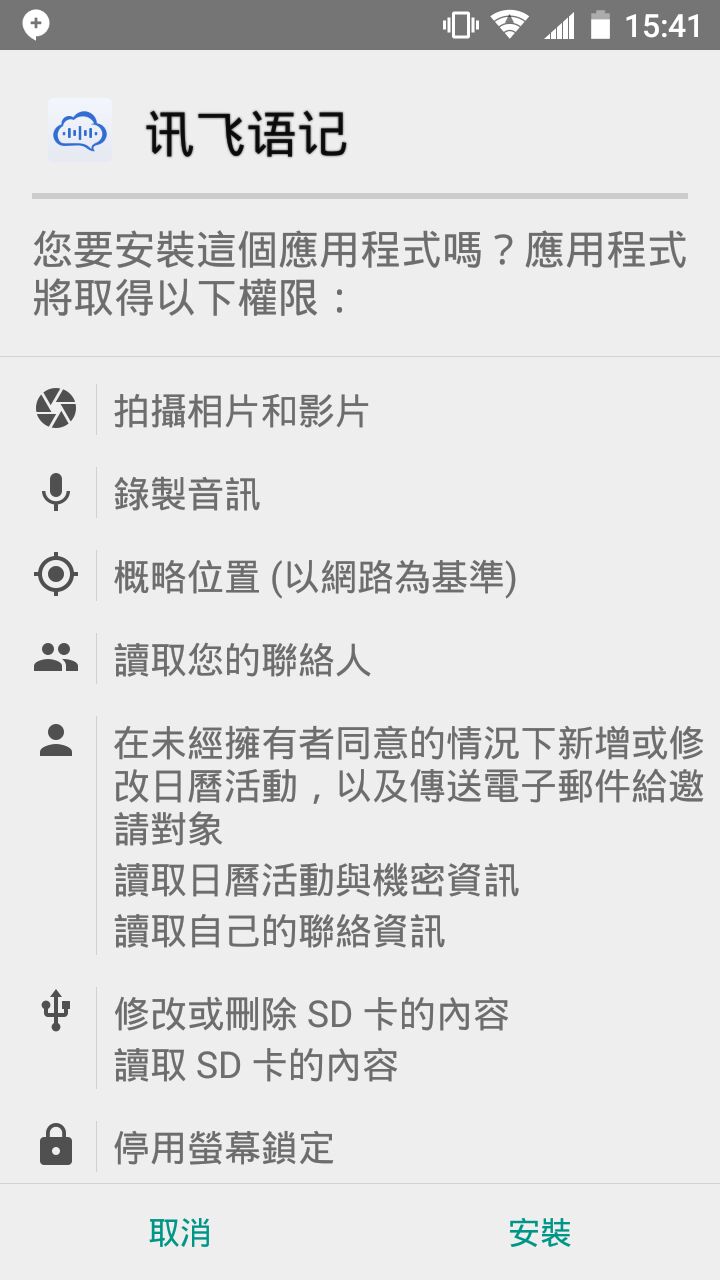Open the 讀取日曆活動與機密資訊 permission
The width and height of the screenshot is (720, 1280).
[316, 881]
